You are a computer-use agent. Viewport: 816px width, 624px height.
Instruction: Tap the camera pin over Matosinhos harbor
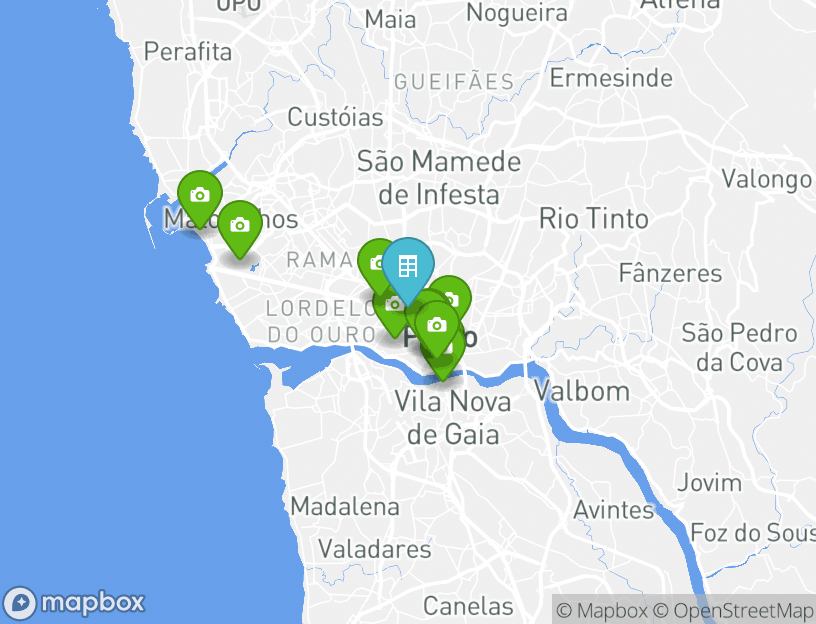(200, 195)
